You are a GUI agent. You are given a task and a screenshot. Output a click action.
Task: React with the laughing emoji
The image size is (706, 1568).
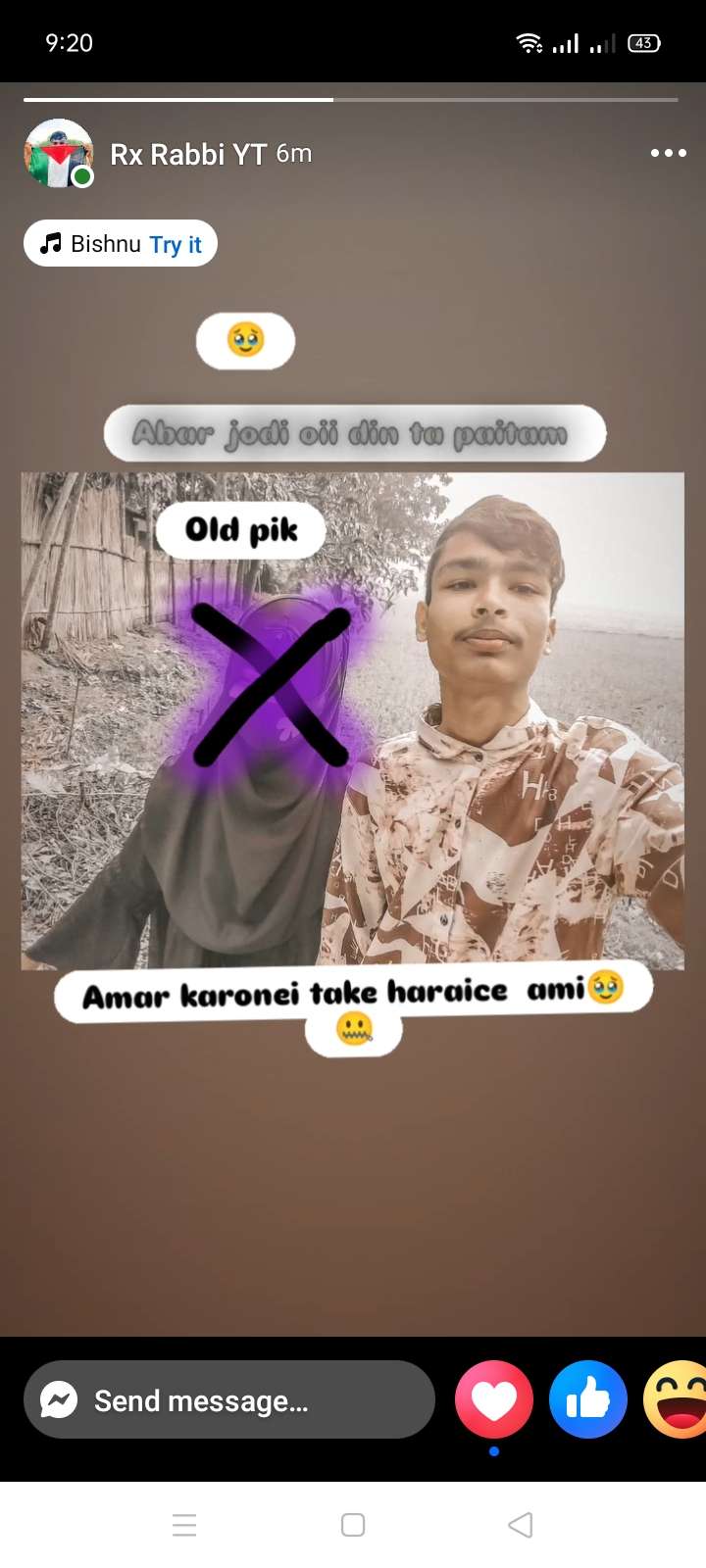pos(679,1399)
